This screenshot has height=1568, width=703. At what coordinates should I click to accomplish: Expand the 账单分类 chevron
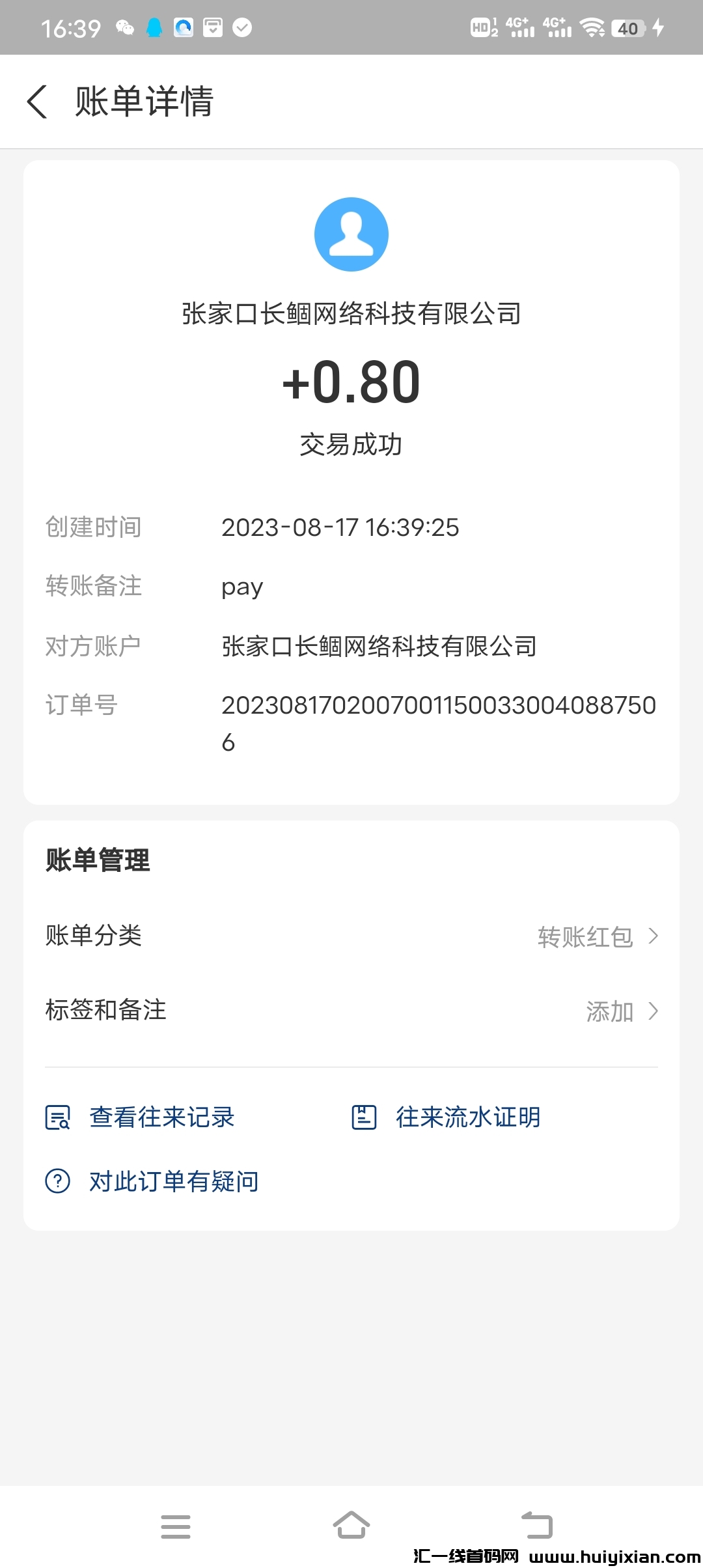653,936
